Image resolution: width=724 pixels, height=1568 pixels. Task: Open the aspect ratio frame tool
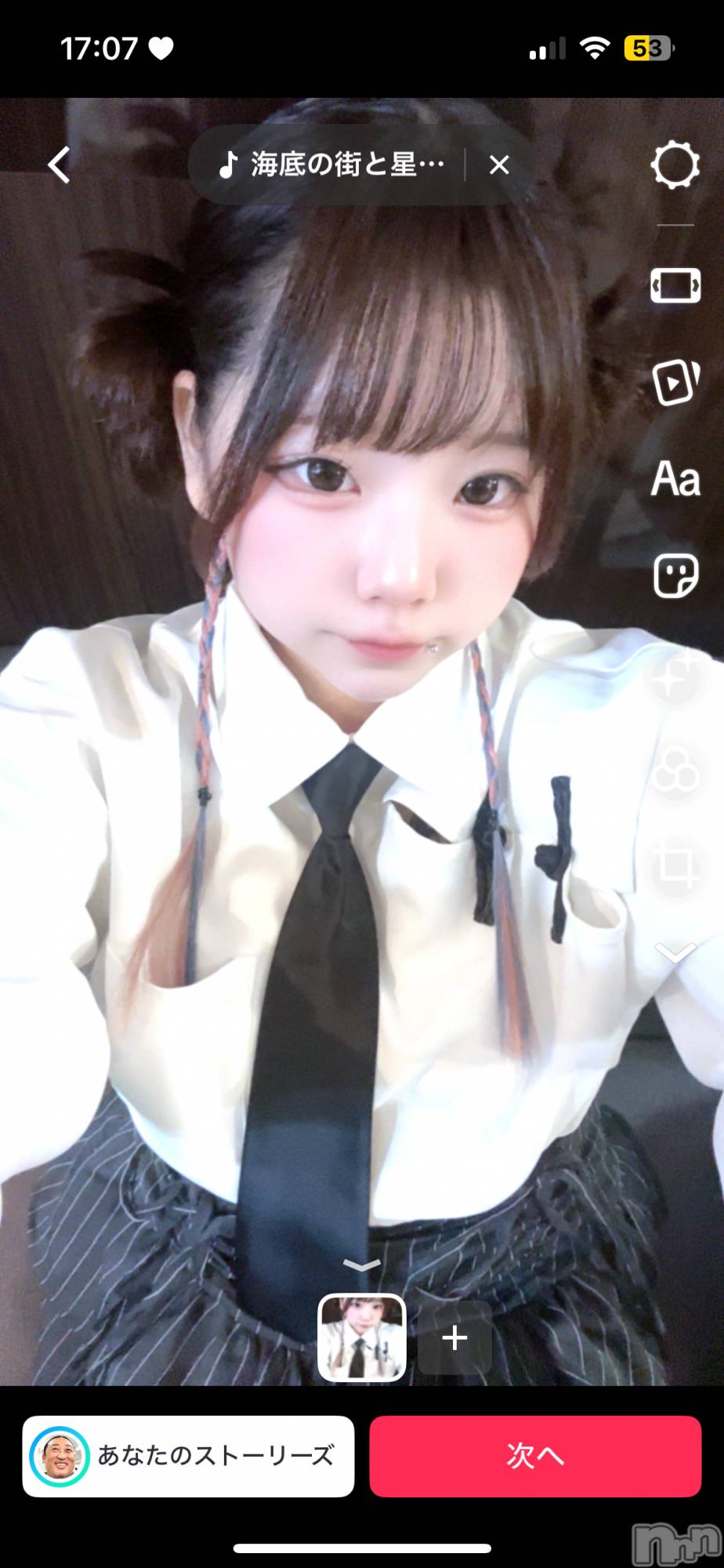(x=675, y=285)
